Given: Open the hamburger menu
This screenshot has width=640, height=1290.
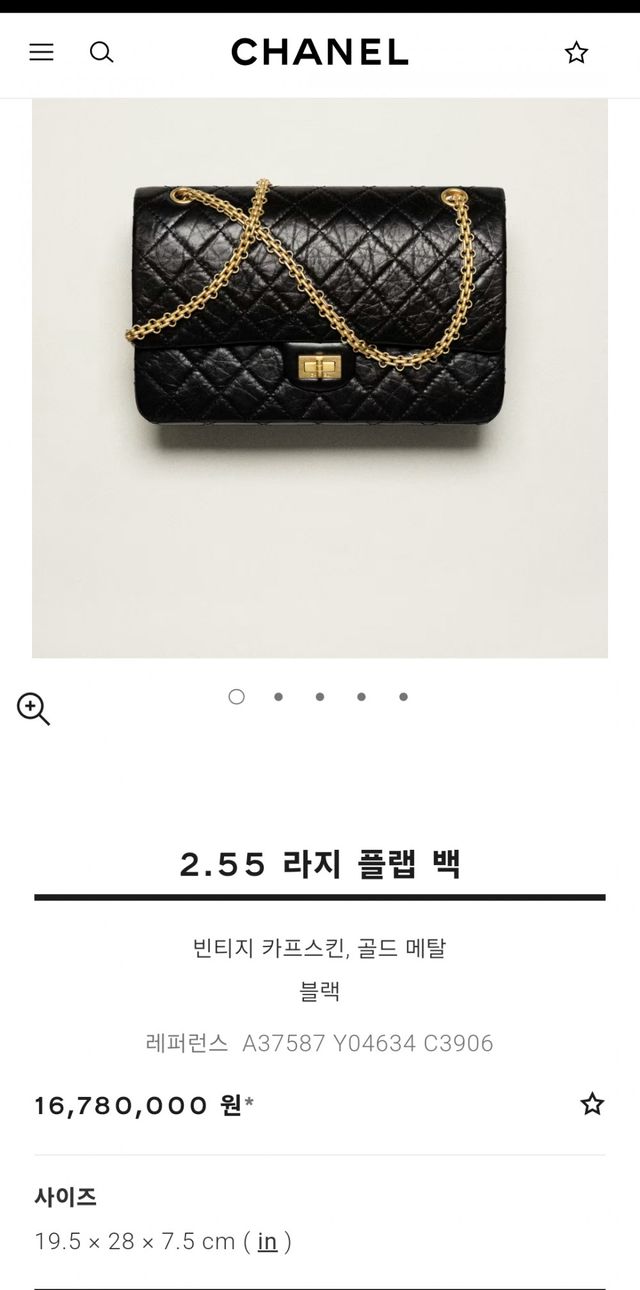Looking at the screenshot, I should [x=41, y=52].
